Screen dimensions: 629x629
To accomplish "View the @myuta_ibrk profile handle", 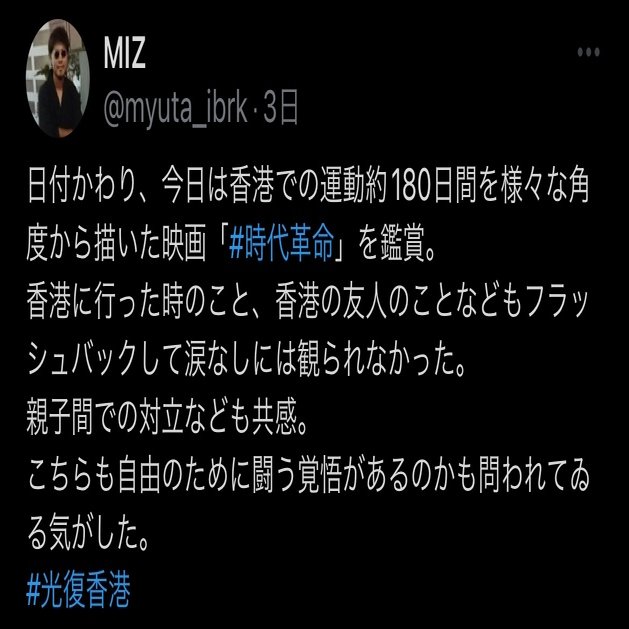I will [177, 109].
